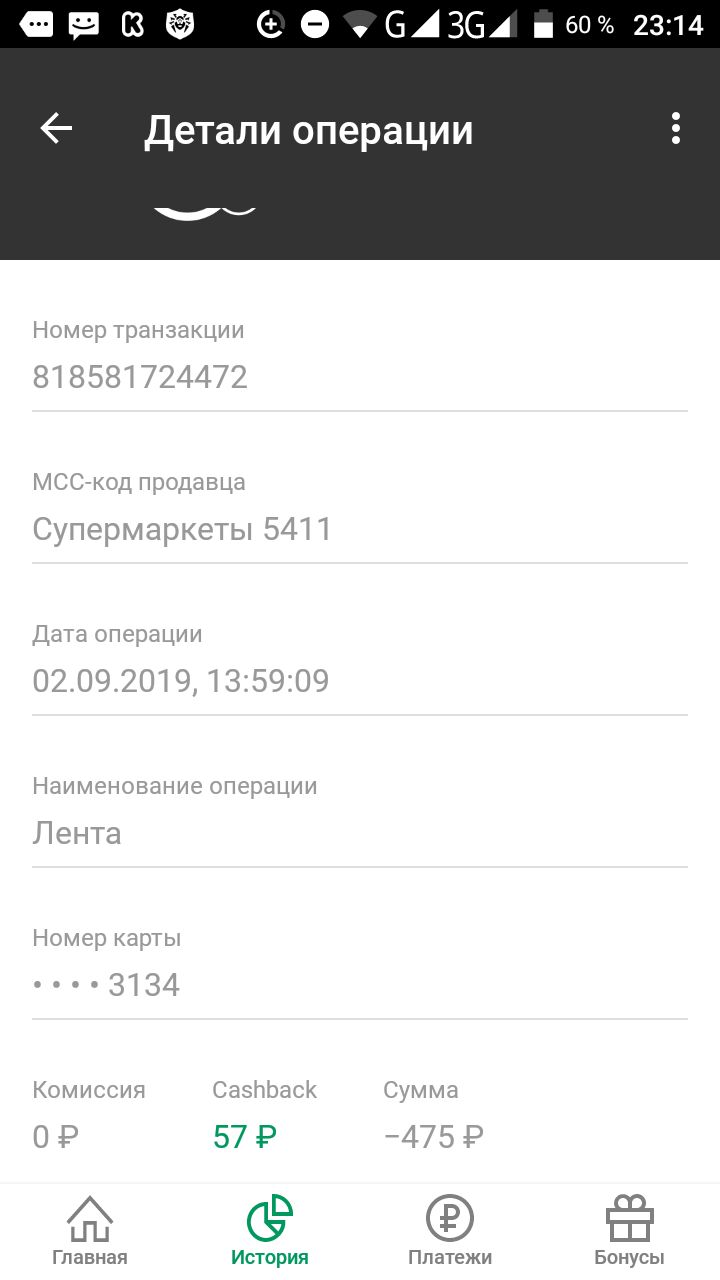Viewport: 720px width, 1280px height.
Task: Open the three-dot overflow menu
Action: [676, 129]
